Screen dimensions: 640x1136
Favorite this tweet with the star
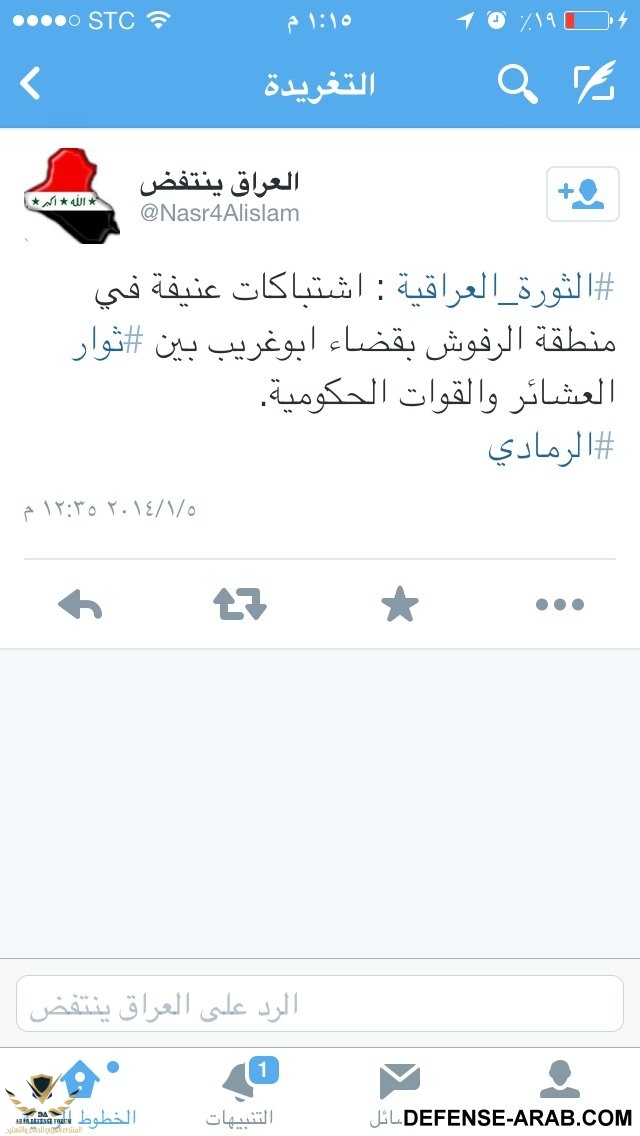coord(400,604)
